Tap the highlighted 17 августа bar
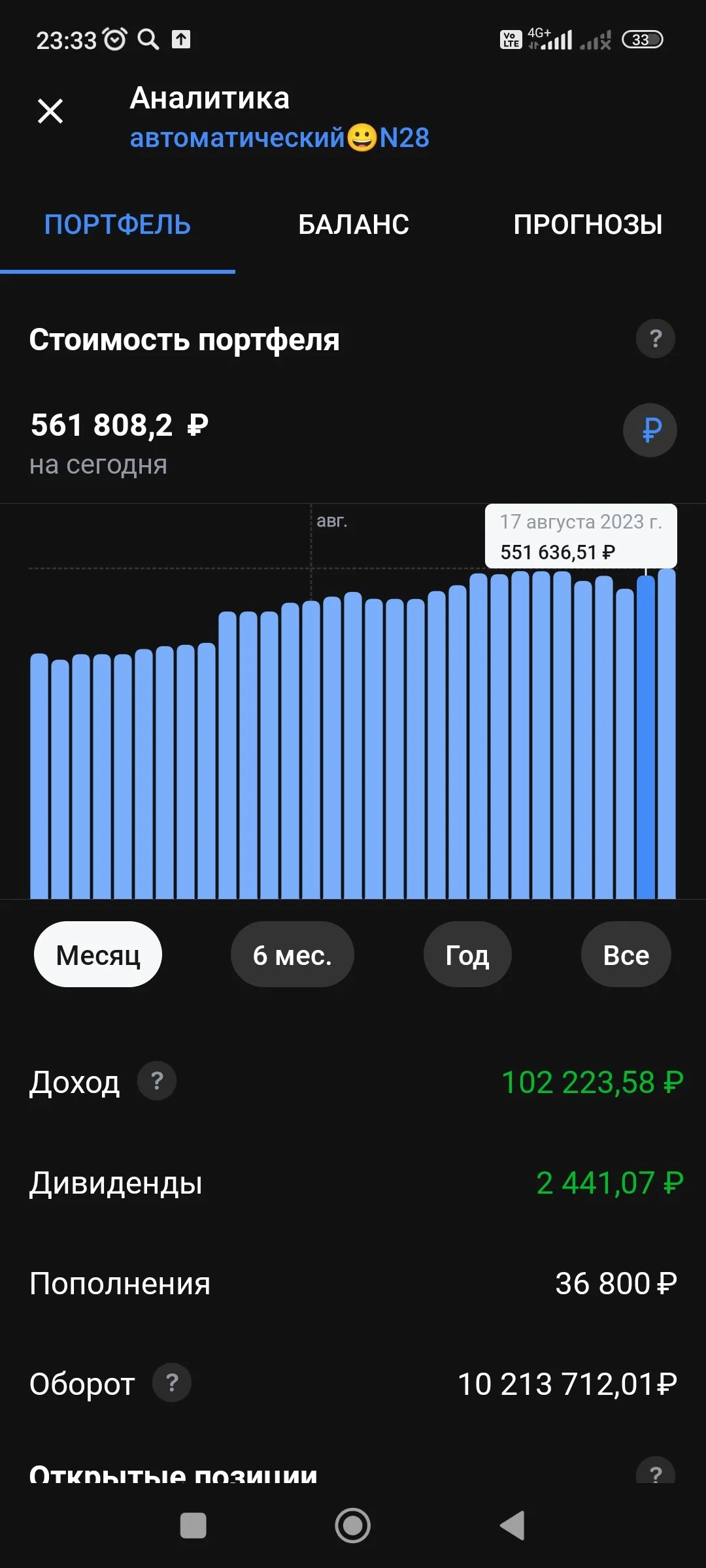 tap(646, 737)
